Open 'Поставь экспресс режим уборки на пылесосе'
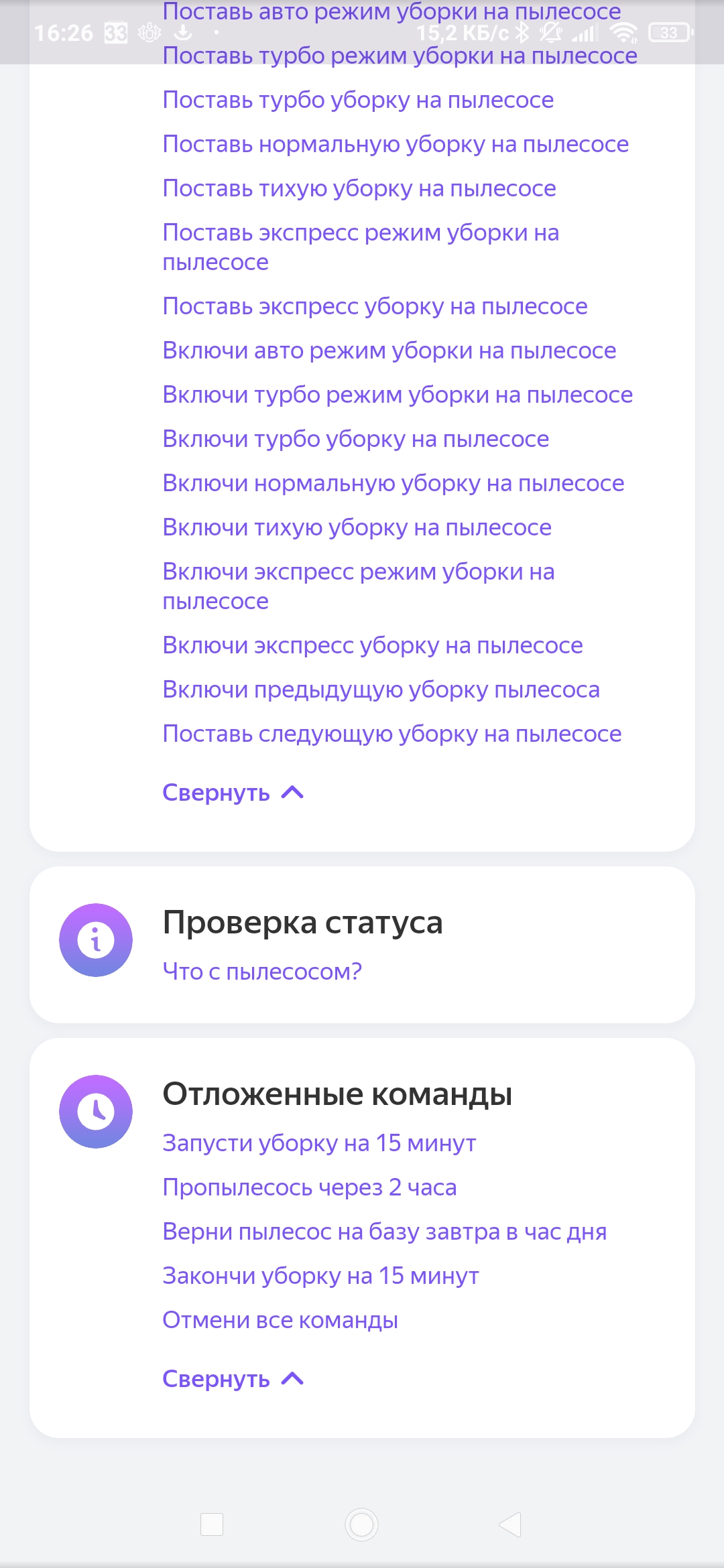The height and width of the screenshot is (1568, 724). tap(361, 247)
